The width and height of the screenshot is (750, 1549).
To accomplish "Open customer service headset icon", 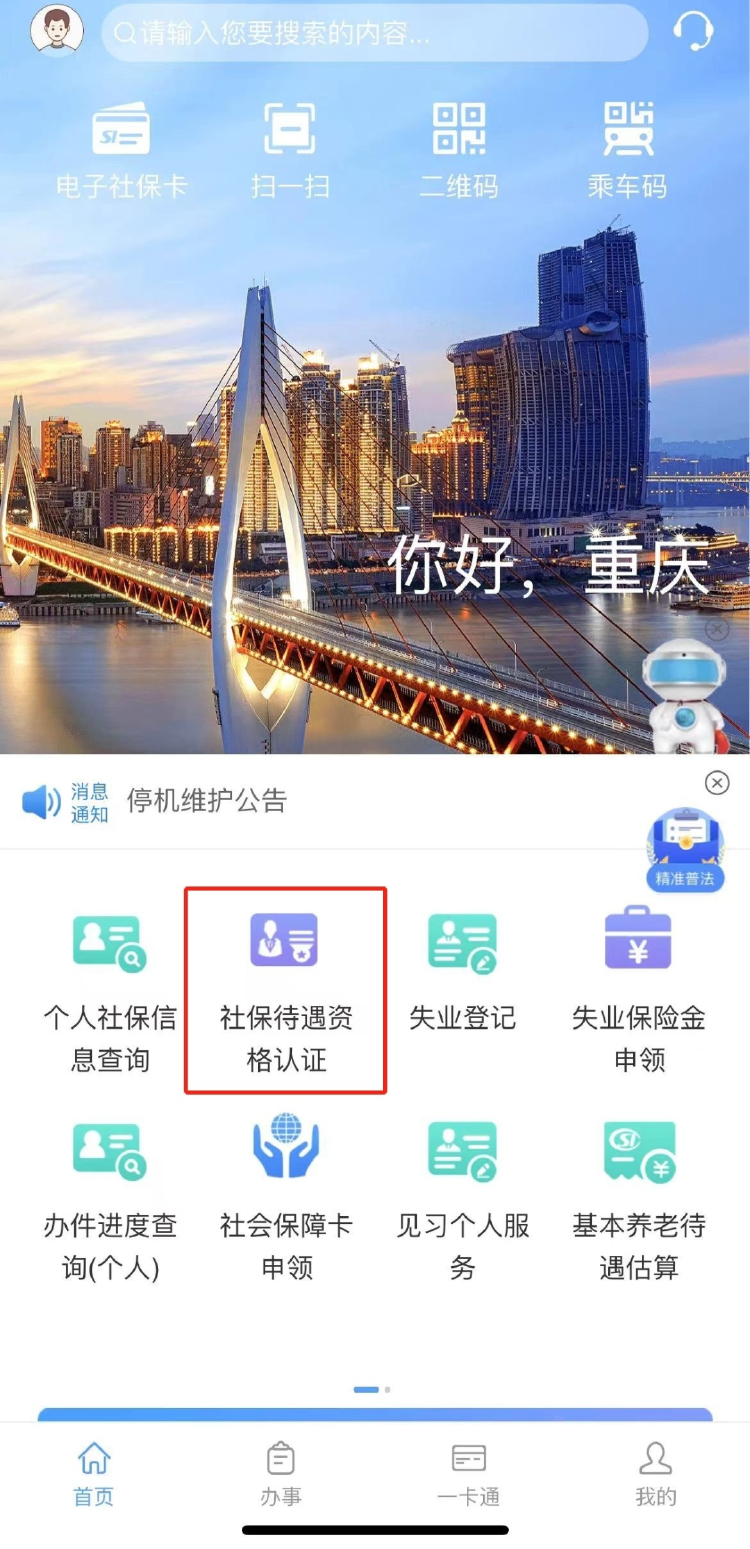I will [693, 31].
